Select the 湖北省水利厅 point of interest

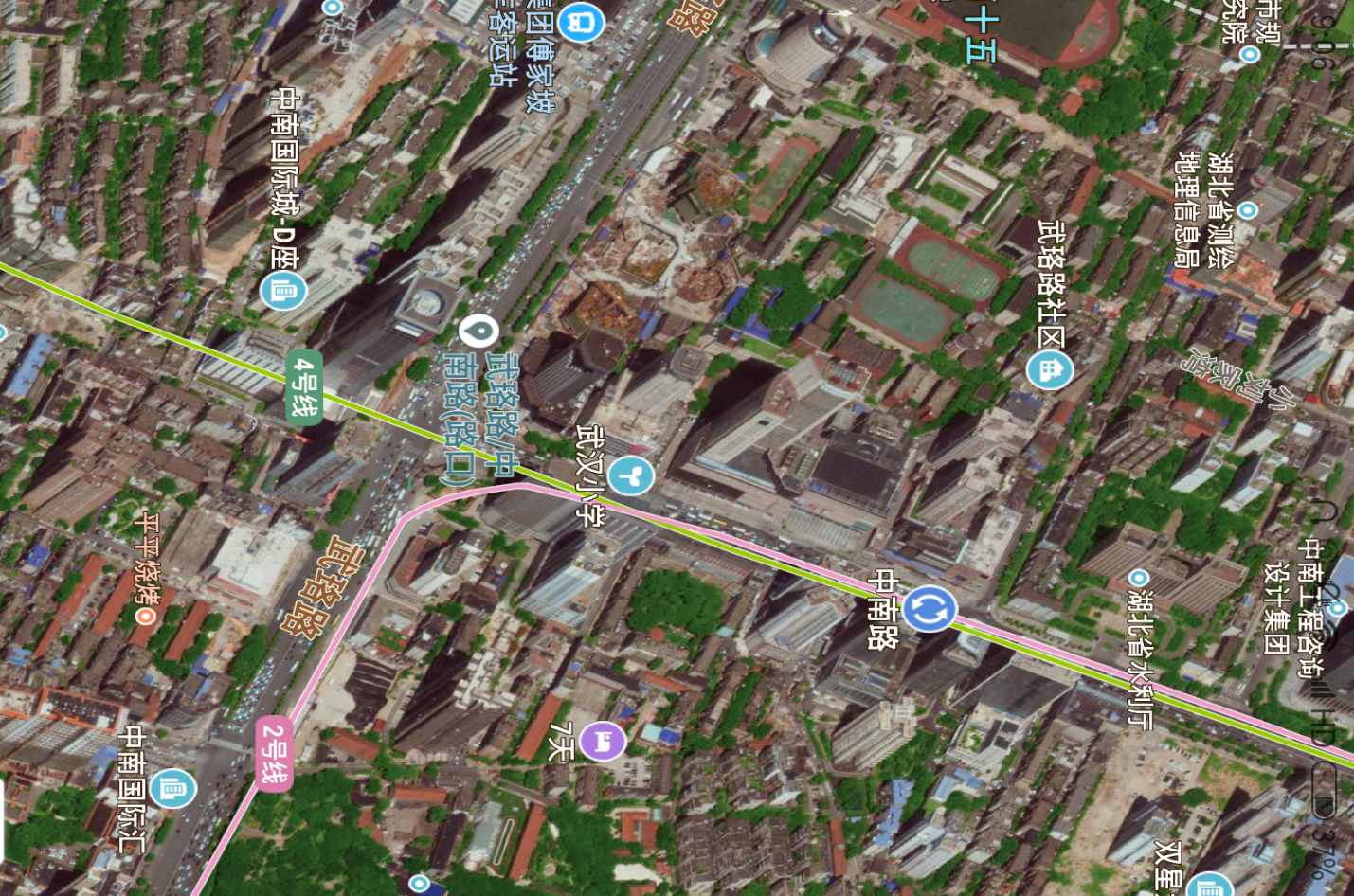tap(1139, 578)
